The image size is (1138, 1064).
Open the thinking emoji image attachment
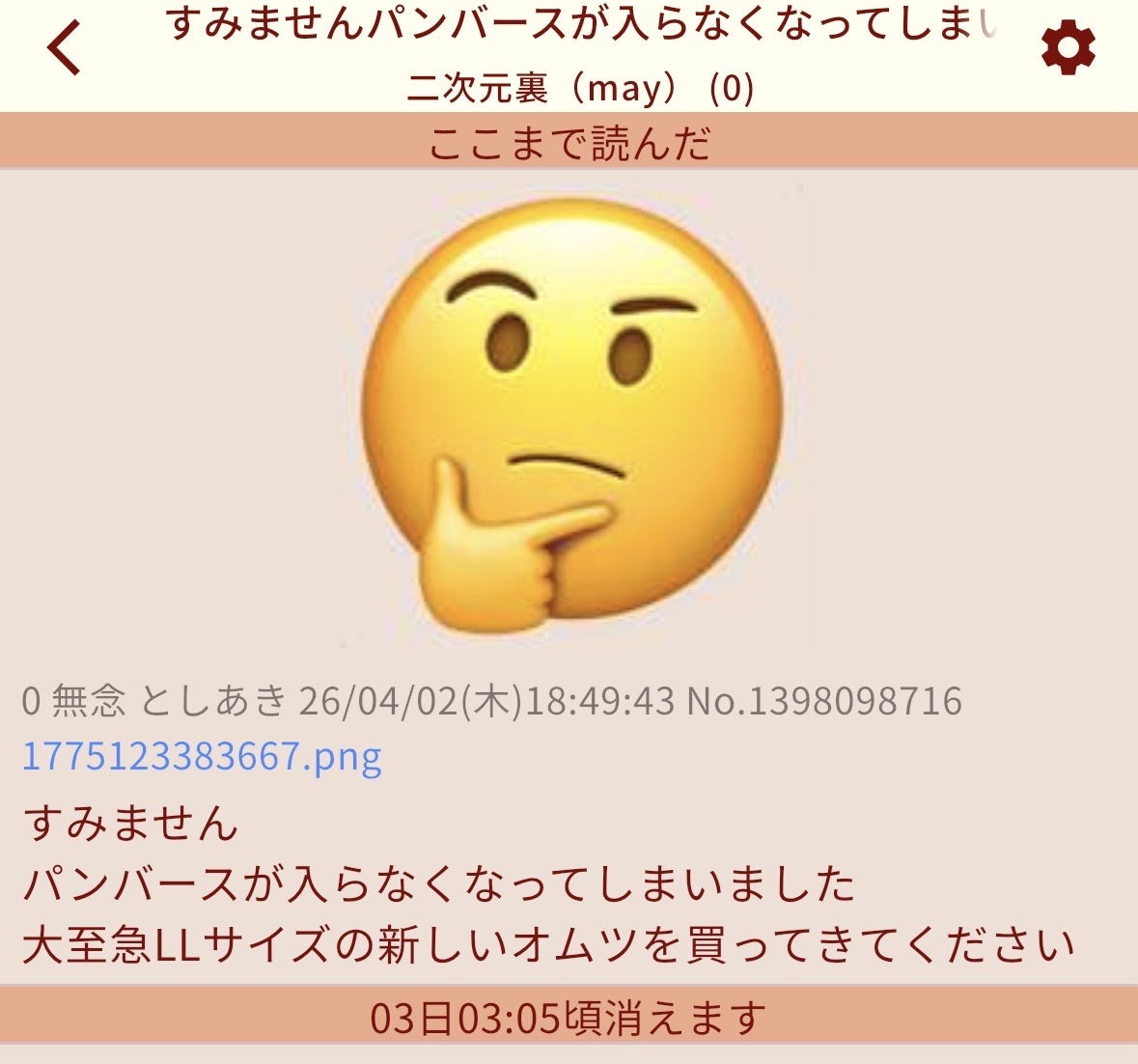tap(572, 415)
